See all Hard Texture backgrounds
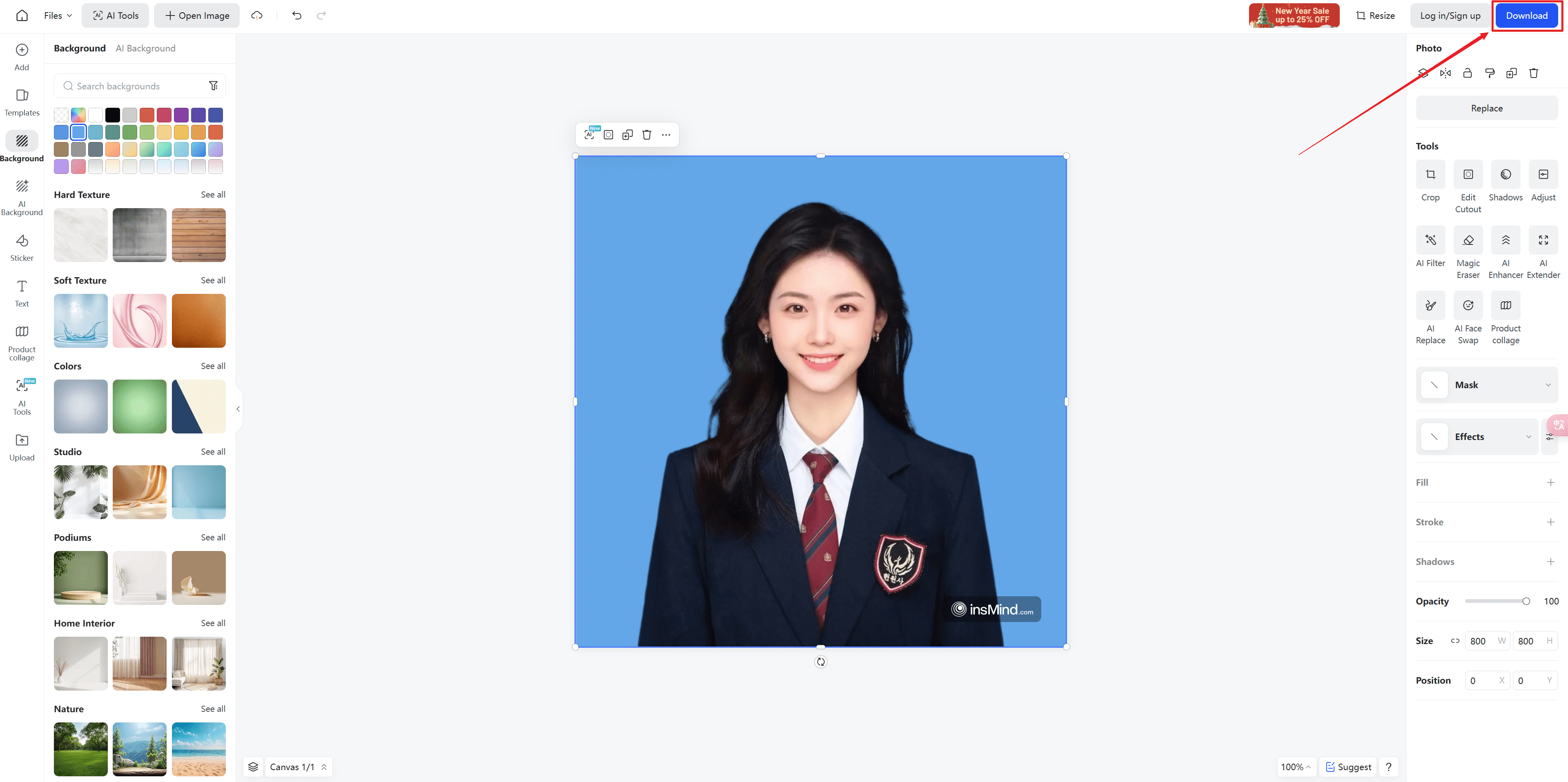Screen dimensions: 1568x782 click(213, 195)
